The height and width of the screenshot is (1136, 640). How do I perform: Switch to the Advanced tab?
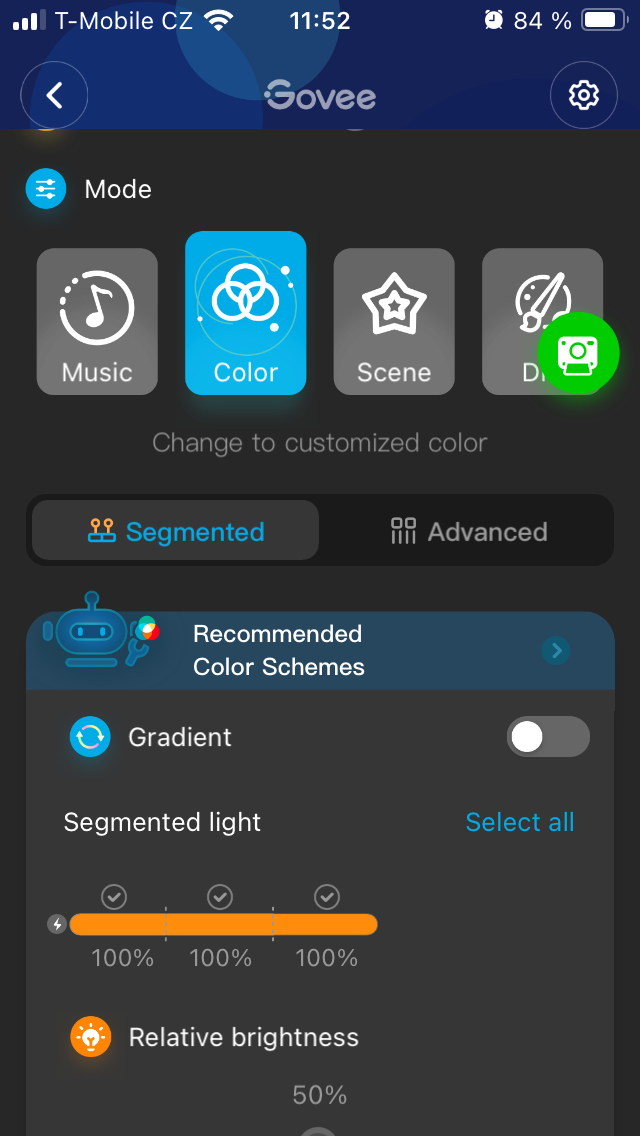point(468,531)
